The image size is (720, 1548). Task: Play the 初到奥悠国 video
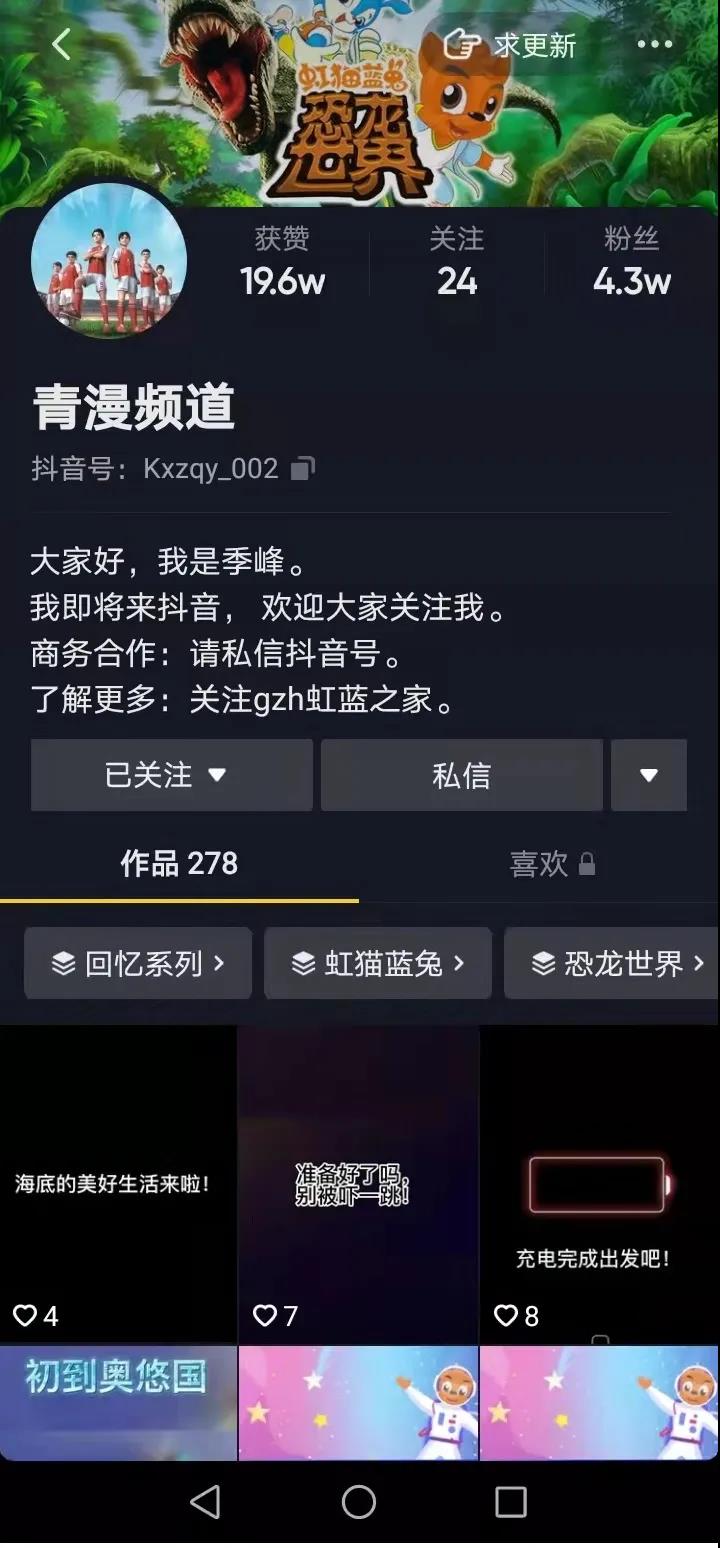tap(118, 1403)
